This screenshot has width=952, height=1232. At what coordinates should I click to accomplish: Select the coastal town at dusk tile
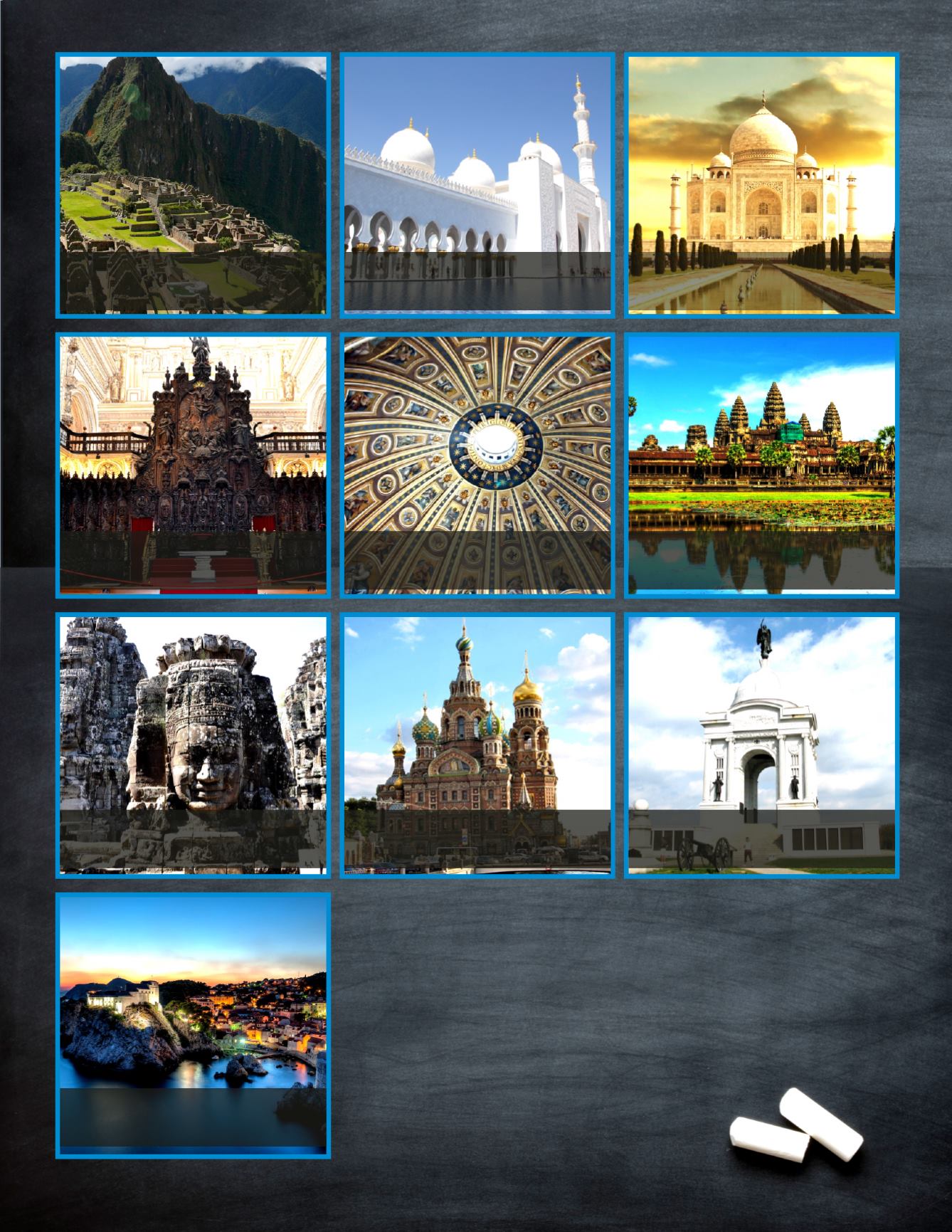[193, 1025]
